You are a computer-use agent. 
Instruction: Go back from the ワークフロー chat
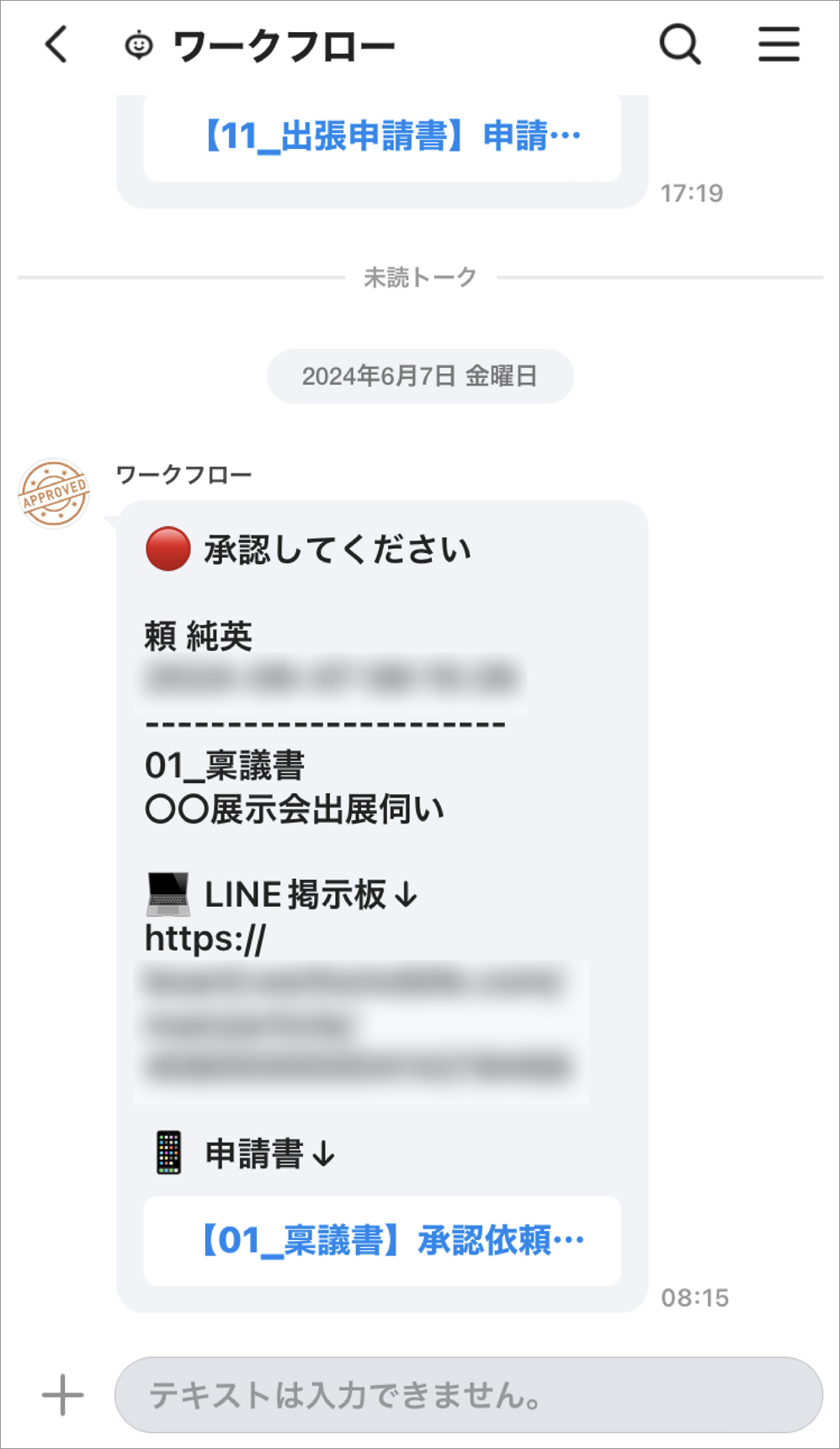coord(56,45)
